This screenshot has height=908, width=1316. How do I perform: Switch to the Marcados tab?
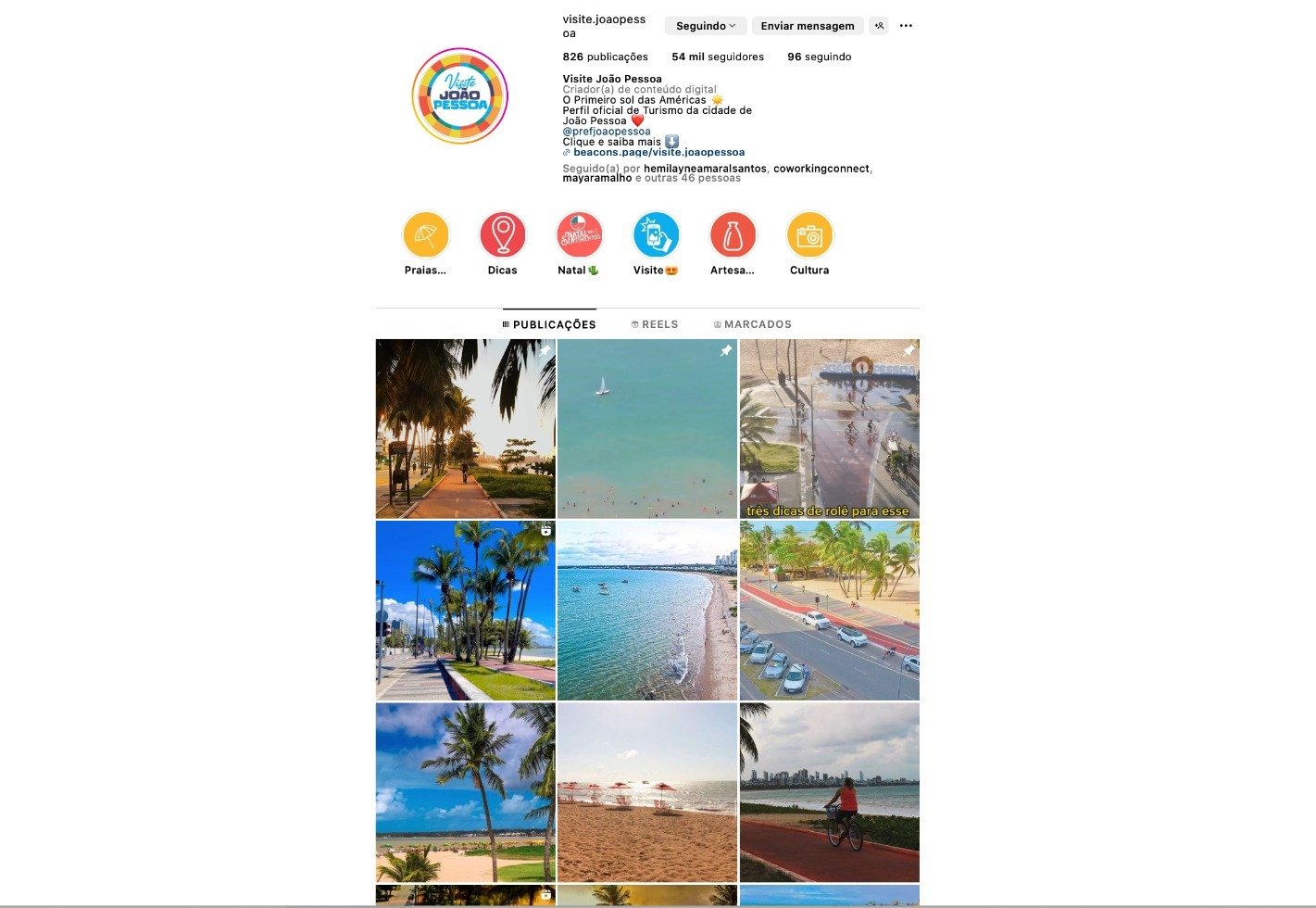752,324
